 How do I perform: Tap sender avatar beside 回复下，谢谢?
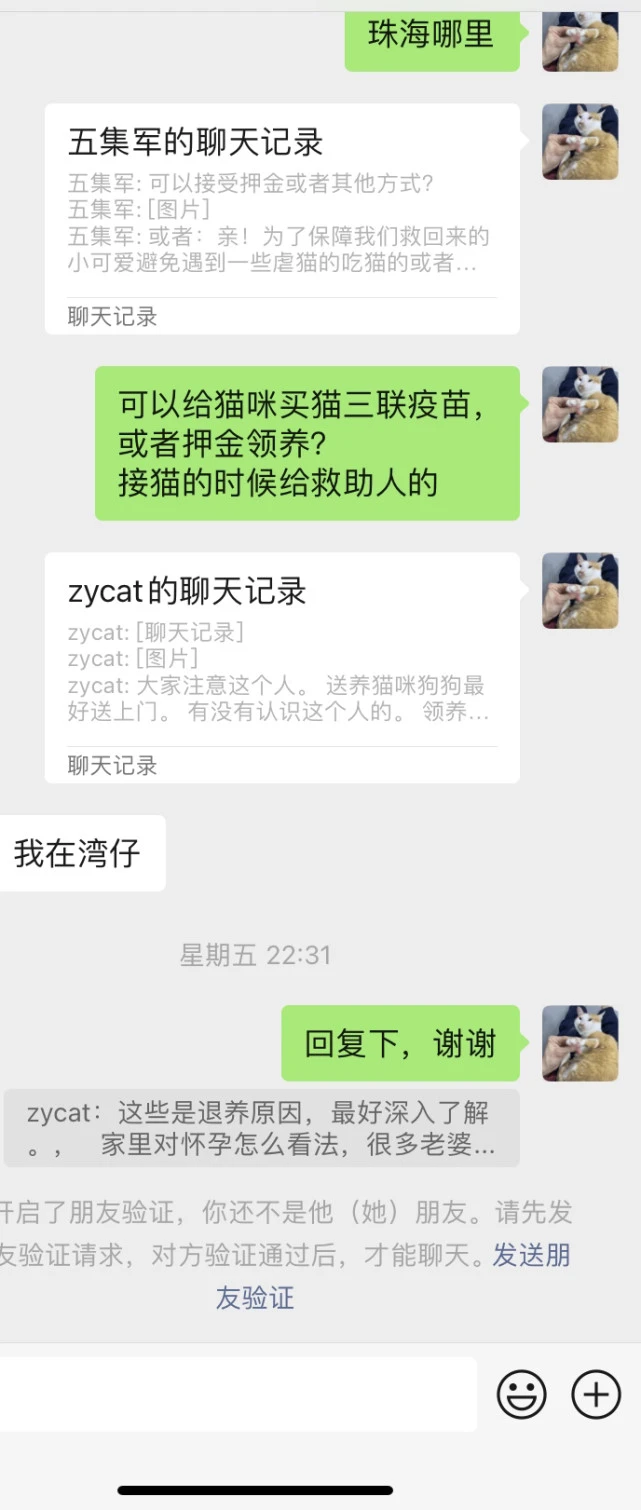click(580, 1043)
